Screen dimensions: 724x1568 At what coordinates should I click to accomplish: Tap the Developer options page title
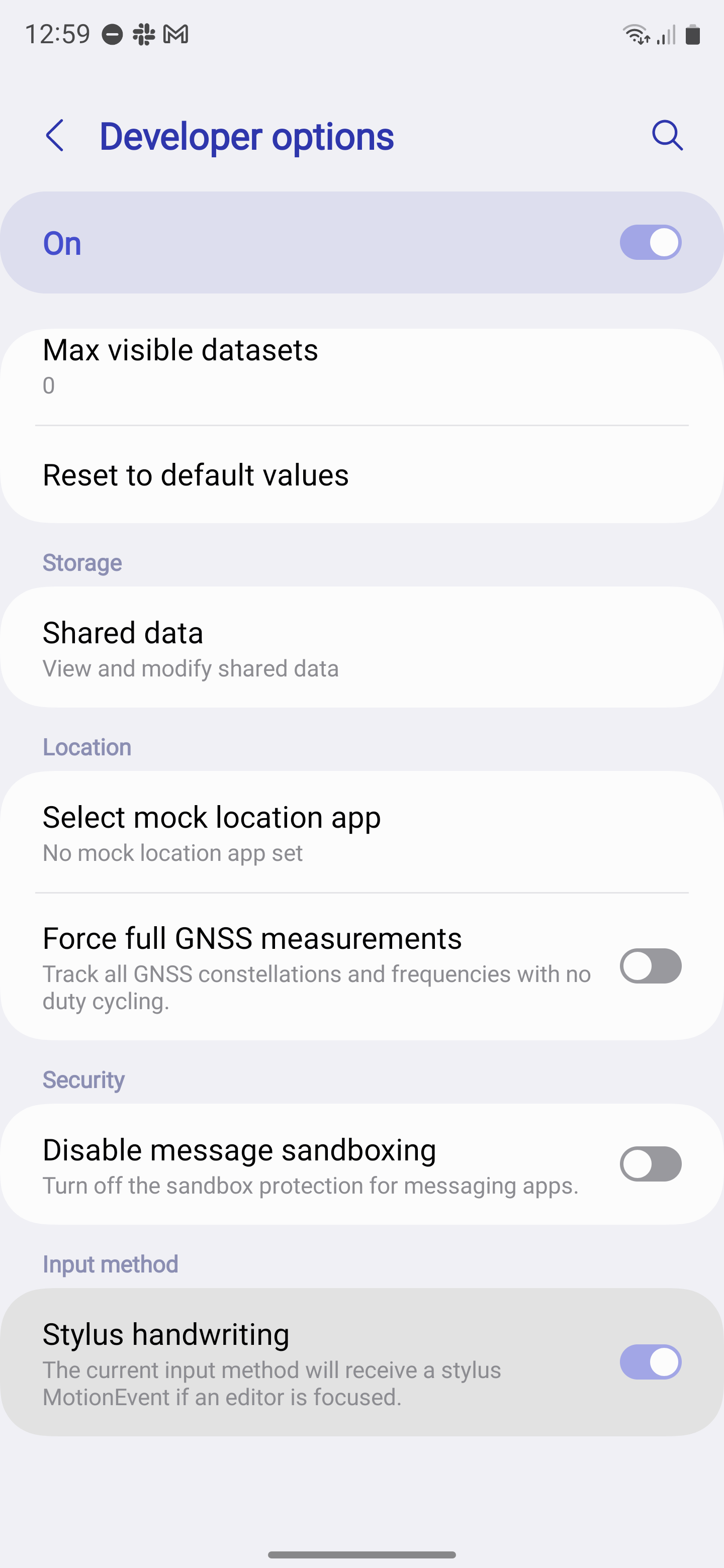[246, 135]
